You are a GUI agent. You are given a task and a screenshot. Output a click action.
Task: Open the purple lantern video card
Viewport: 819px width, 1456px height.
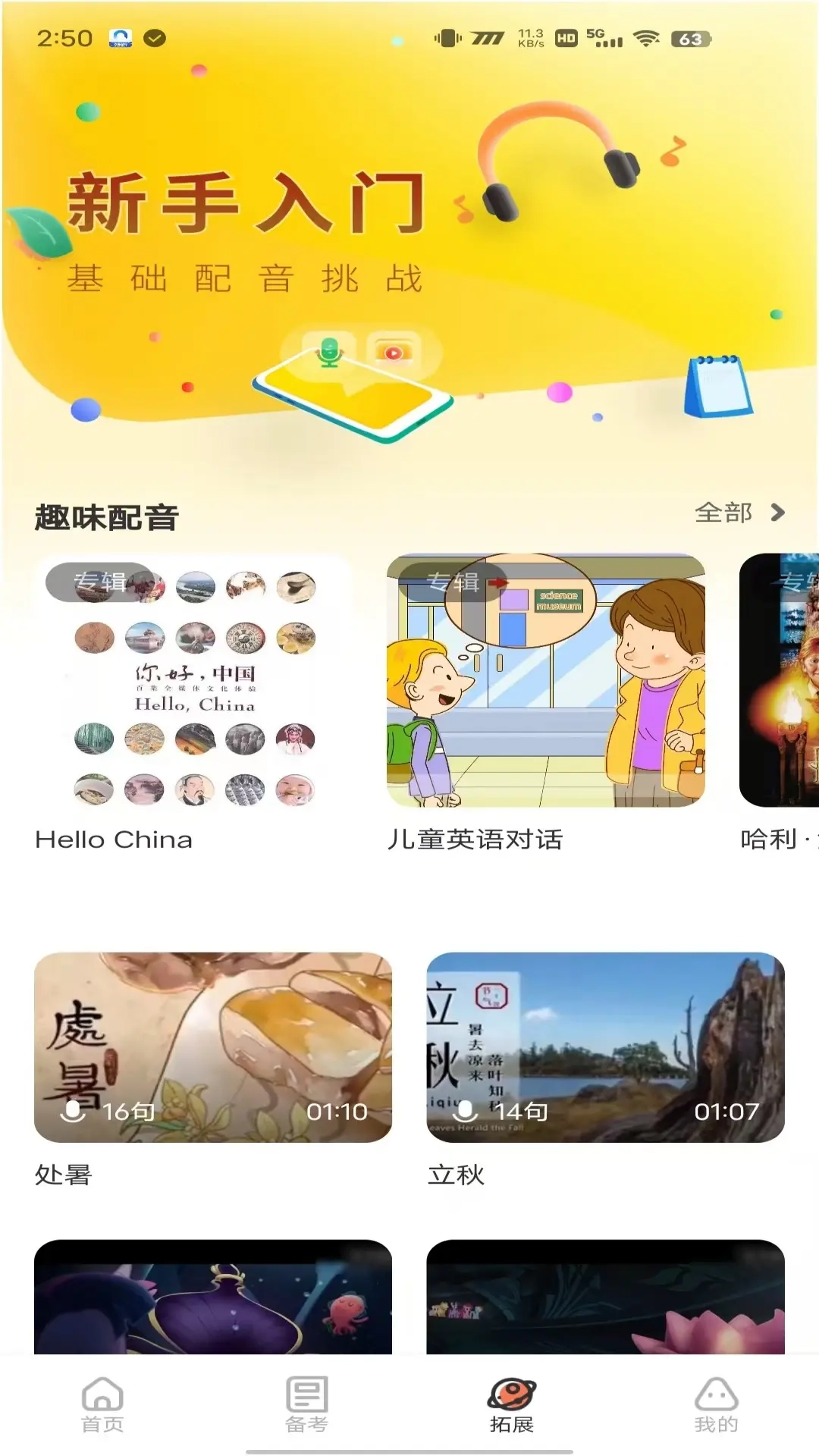(213, 1298)
